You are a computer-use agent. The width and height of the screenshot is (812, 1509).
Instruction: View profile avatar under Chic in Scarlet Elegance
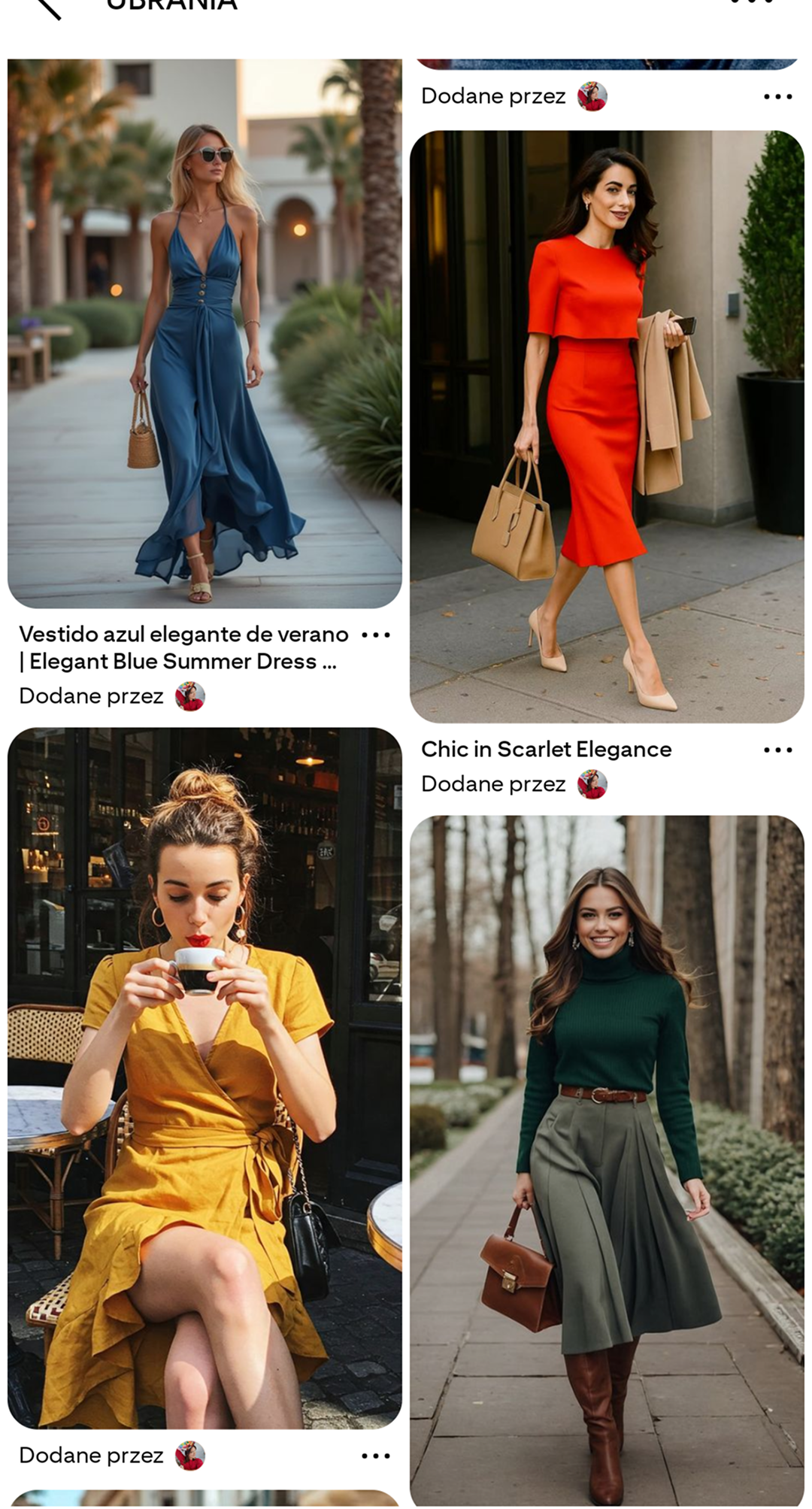tap(592, 784)
